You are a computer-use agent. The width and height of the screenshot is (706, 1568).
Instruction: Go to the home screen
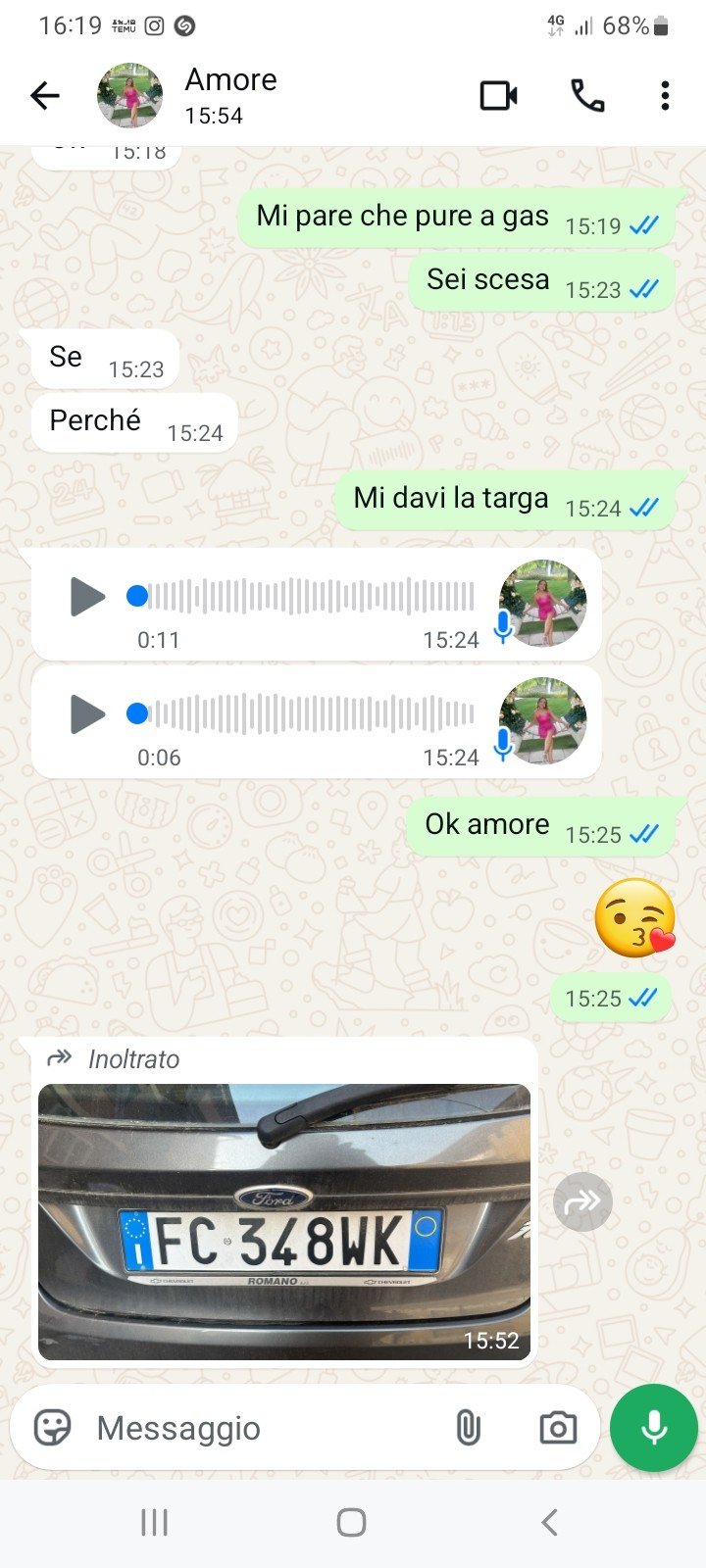[351, 1522]
